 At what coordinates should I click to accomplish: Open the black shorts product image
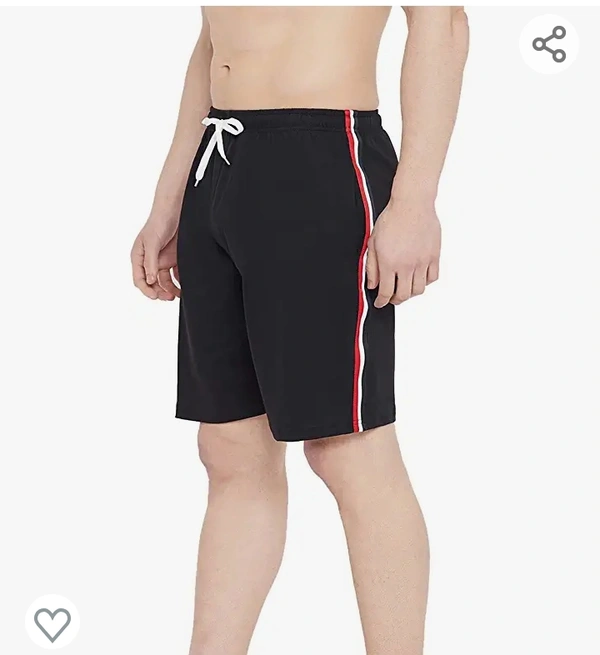click(290, 280)
